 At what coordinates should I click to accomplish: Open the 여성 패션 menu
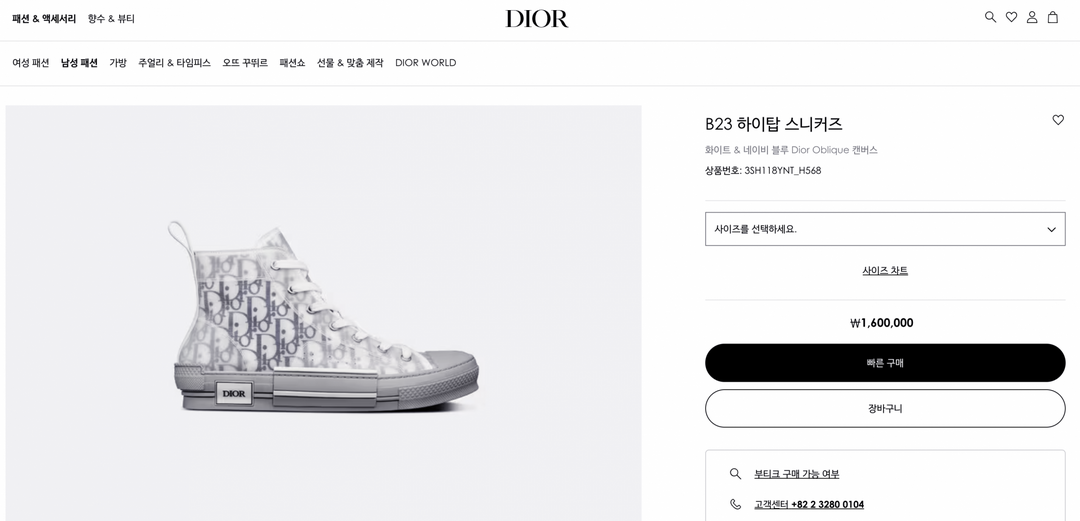pyautogui.click(x=31, y=63)
